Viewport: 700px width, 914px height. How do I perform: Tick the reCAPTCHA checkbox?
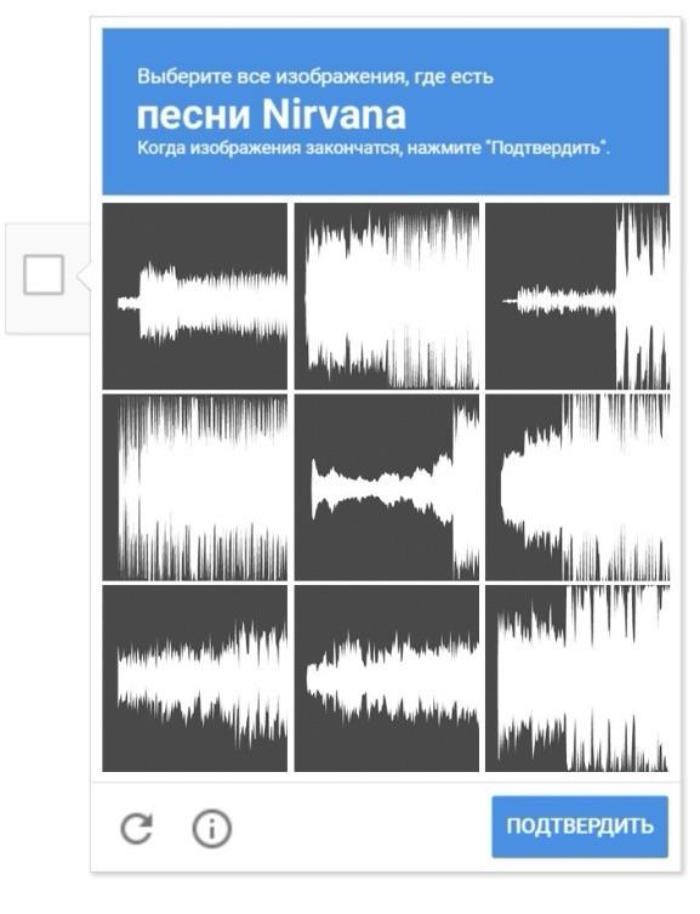[x=43, y=274]
